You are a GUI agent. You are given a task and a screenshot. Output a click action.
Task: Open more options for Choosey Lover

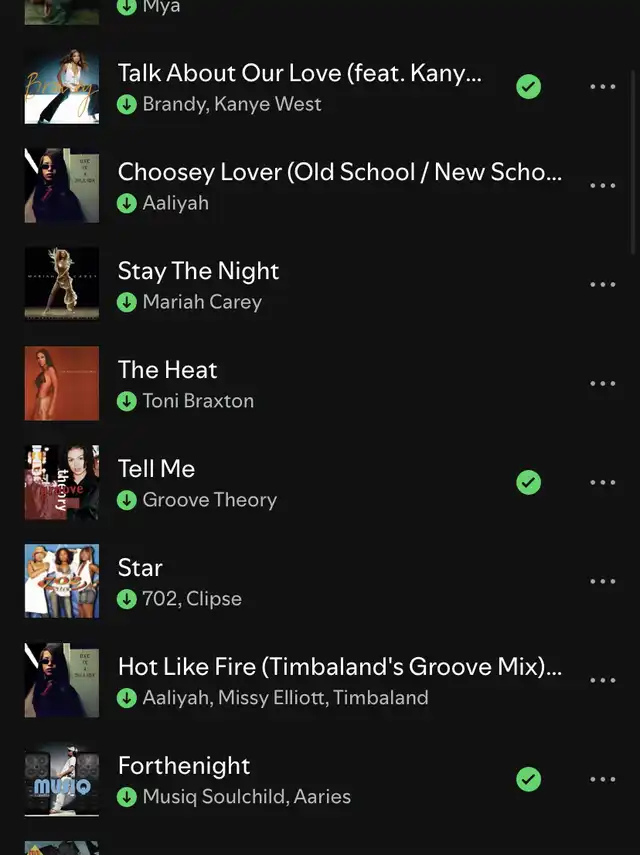(x=603, y=186)
